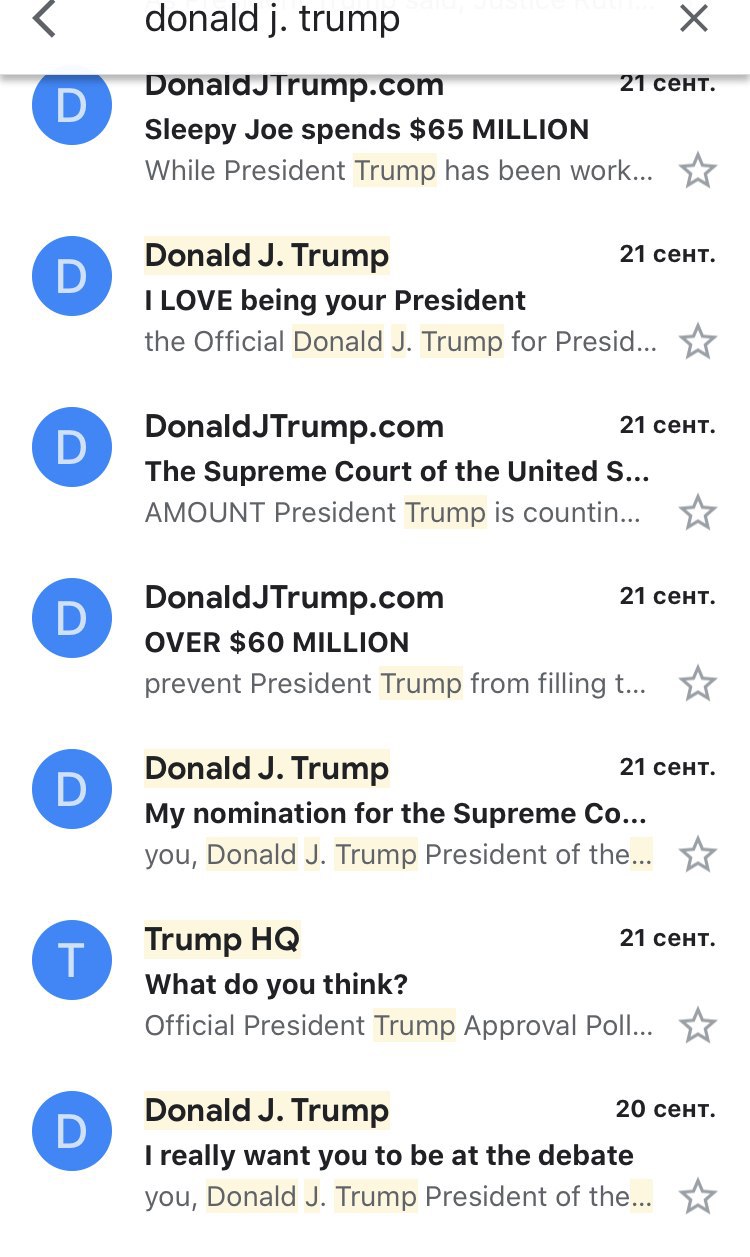Open email 'Sleepy Joe spends $65 MILLION'
Viewport: 750px width, 1257px height.
[x=400, y=130]
